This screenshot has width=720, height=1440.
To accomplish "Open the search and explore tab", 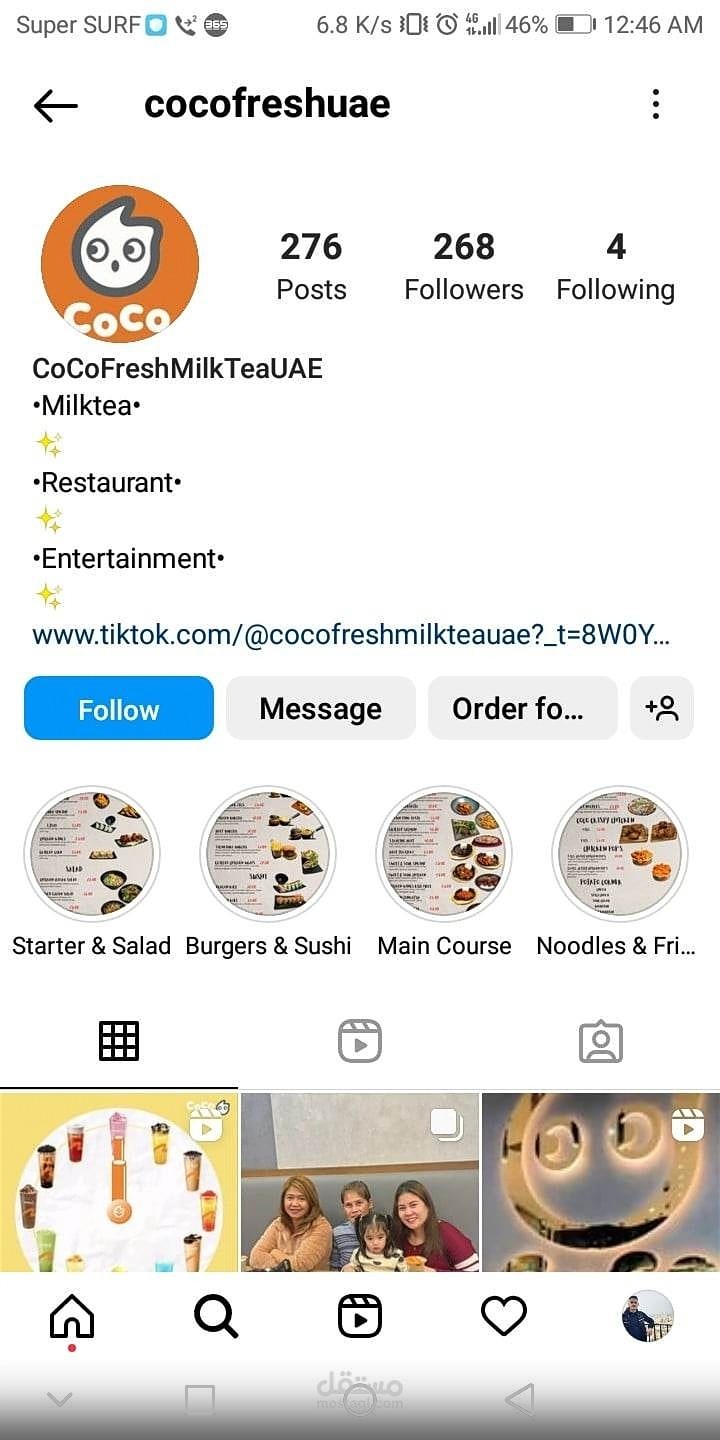I will tap(216, 1317).
